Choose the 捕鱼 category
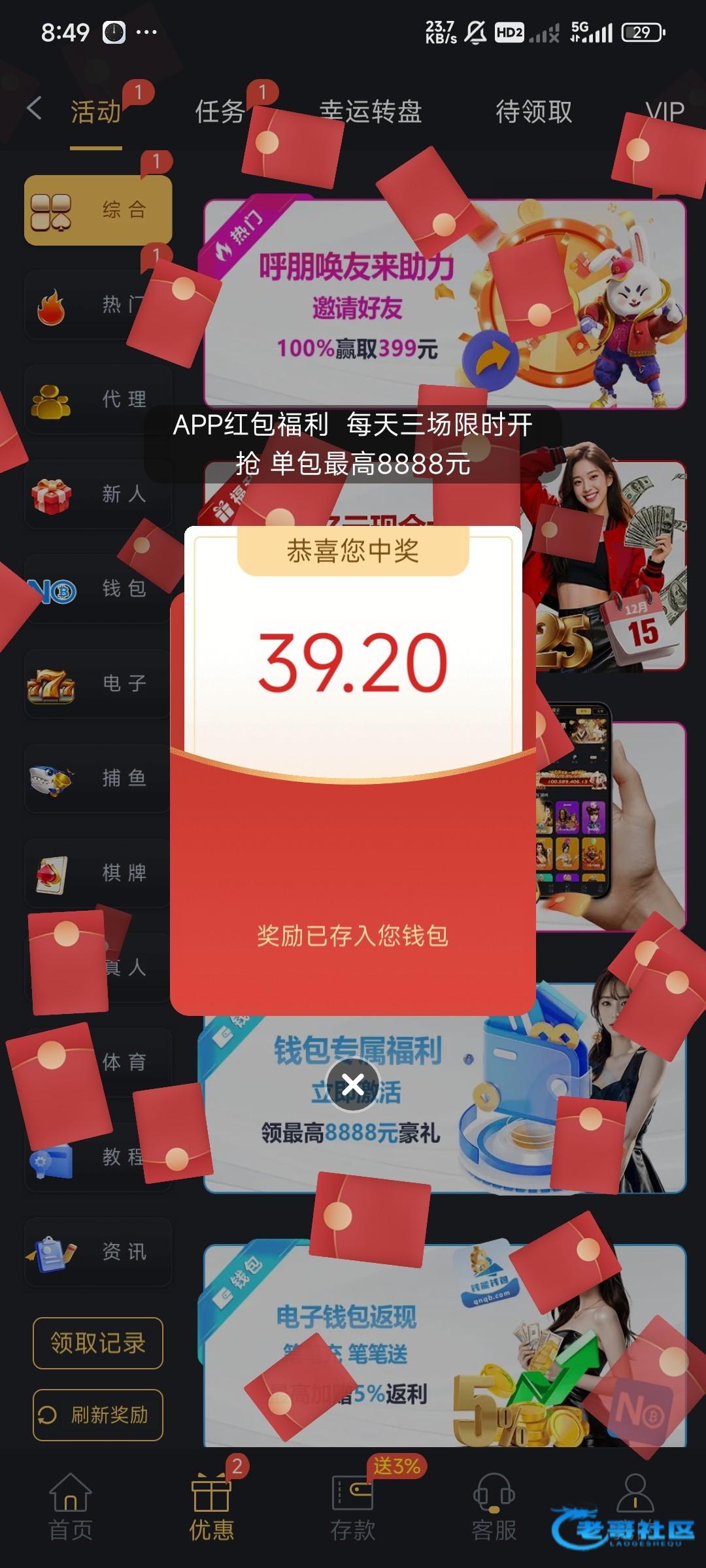This screenshot has width=706, height=1568. point(98,778)
